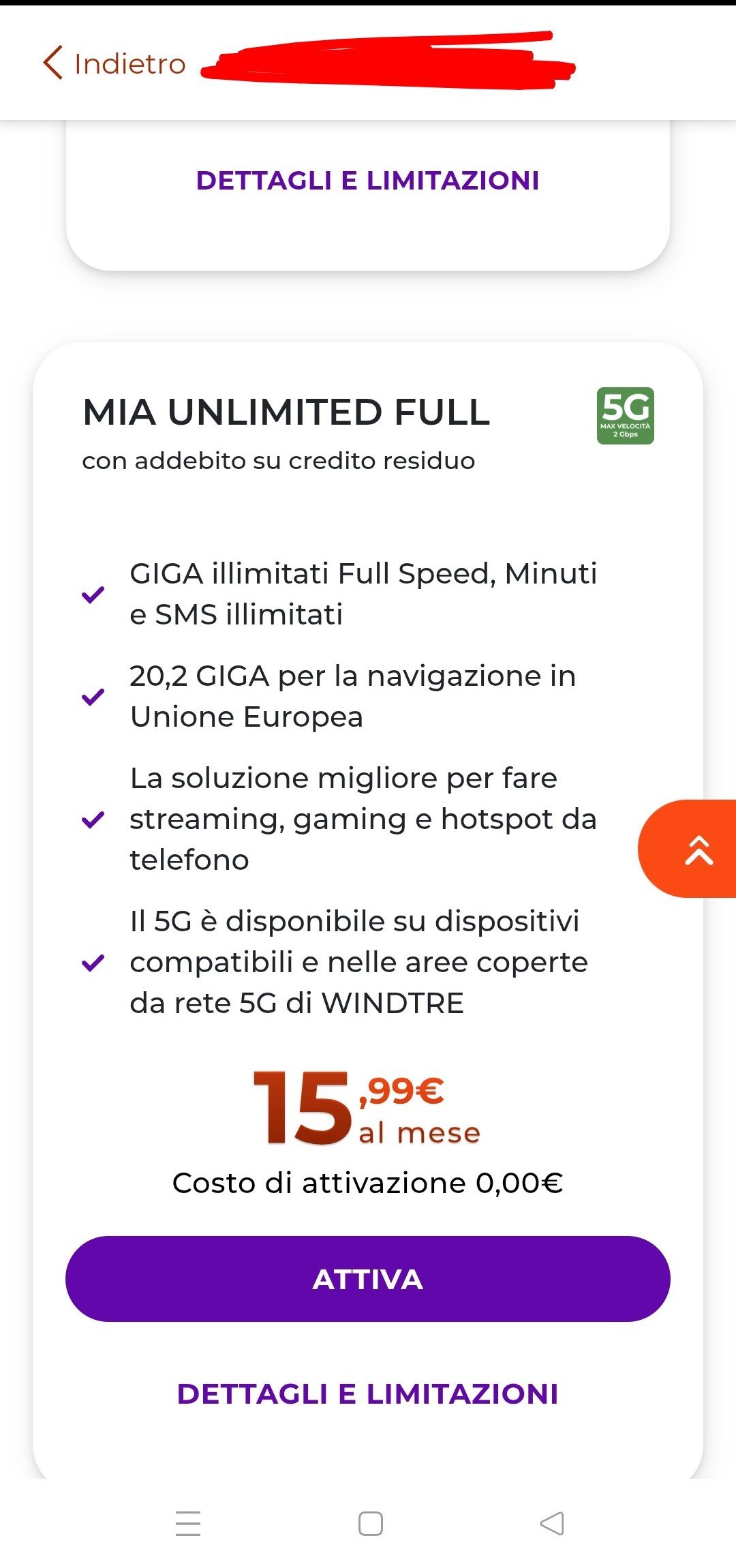This screenshot has height=1568, width=736.
Task: Go back using the Indietro button
Action: pyautogui.click(x=114, y=63)
